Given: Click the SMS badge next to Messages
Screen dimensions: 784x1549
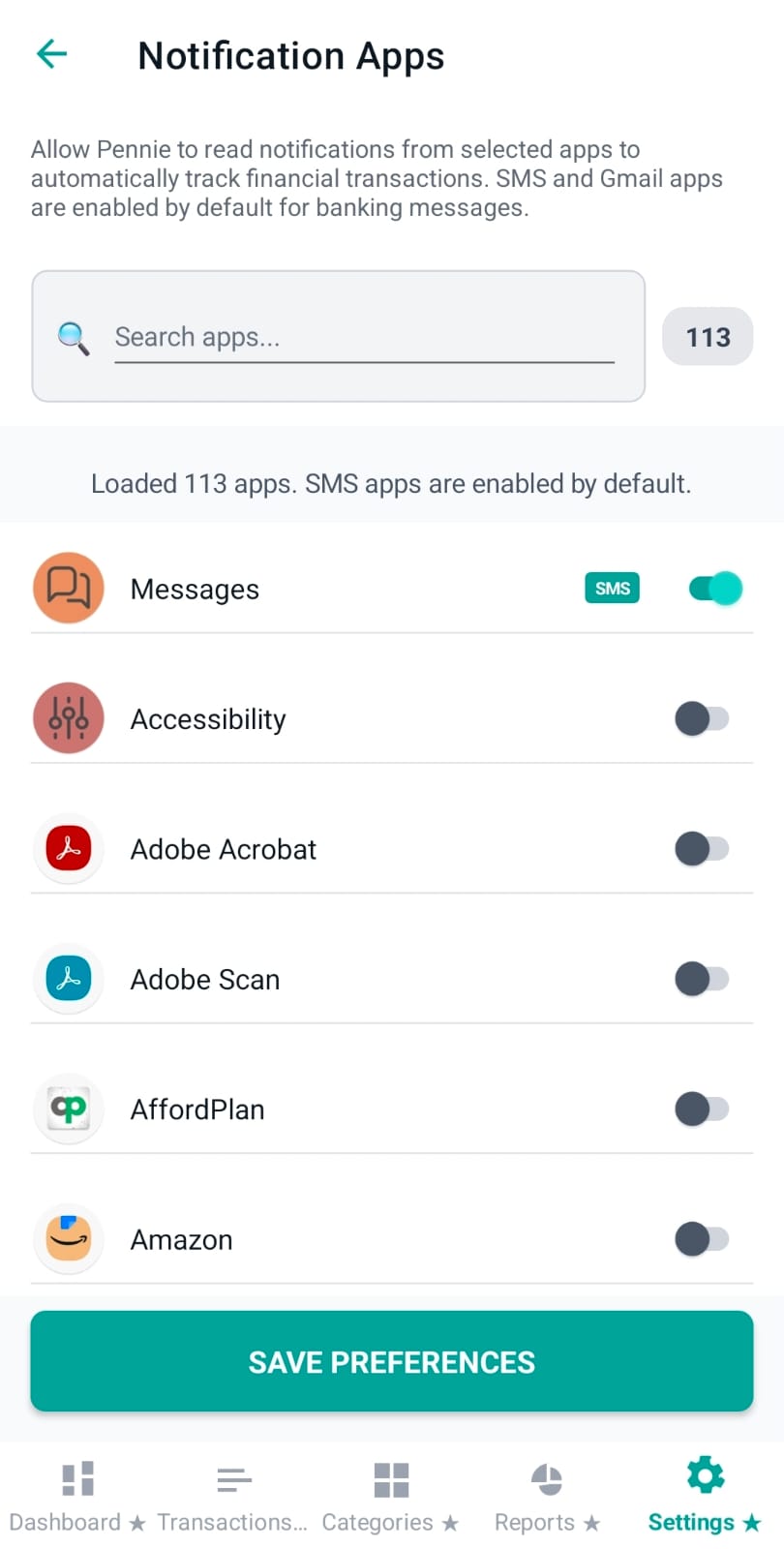Looking at the screenshot, I should (612, 588).
